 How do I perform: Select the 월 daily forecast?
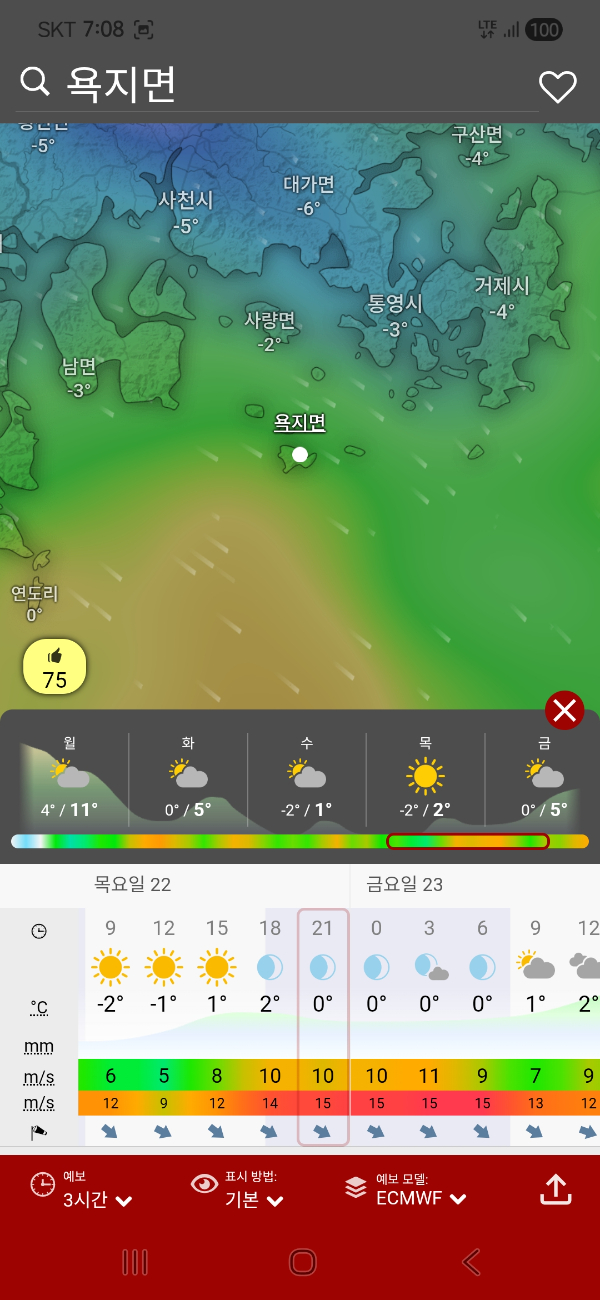[70, 780]
